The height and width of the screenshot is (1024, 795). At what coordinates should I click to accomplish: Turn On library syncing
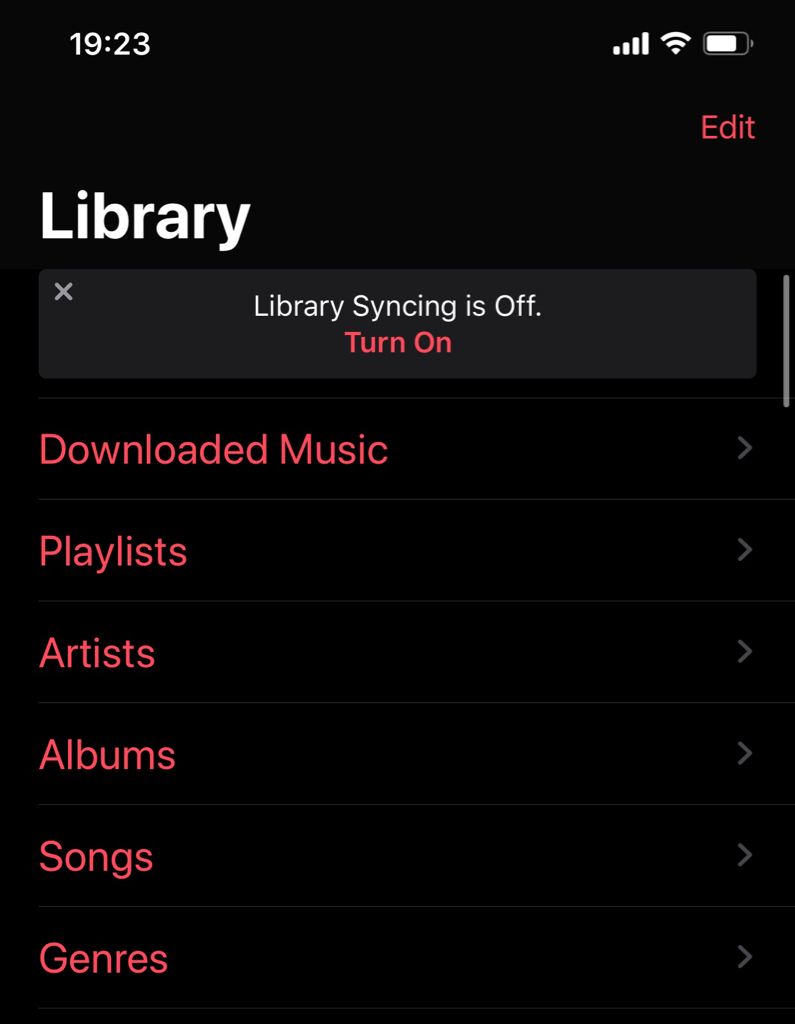(398, 343)
